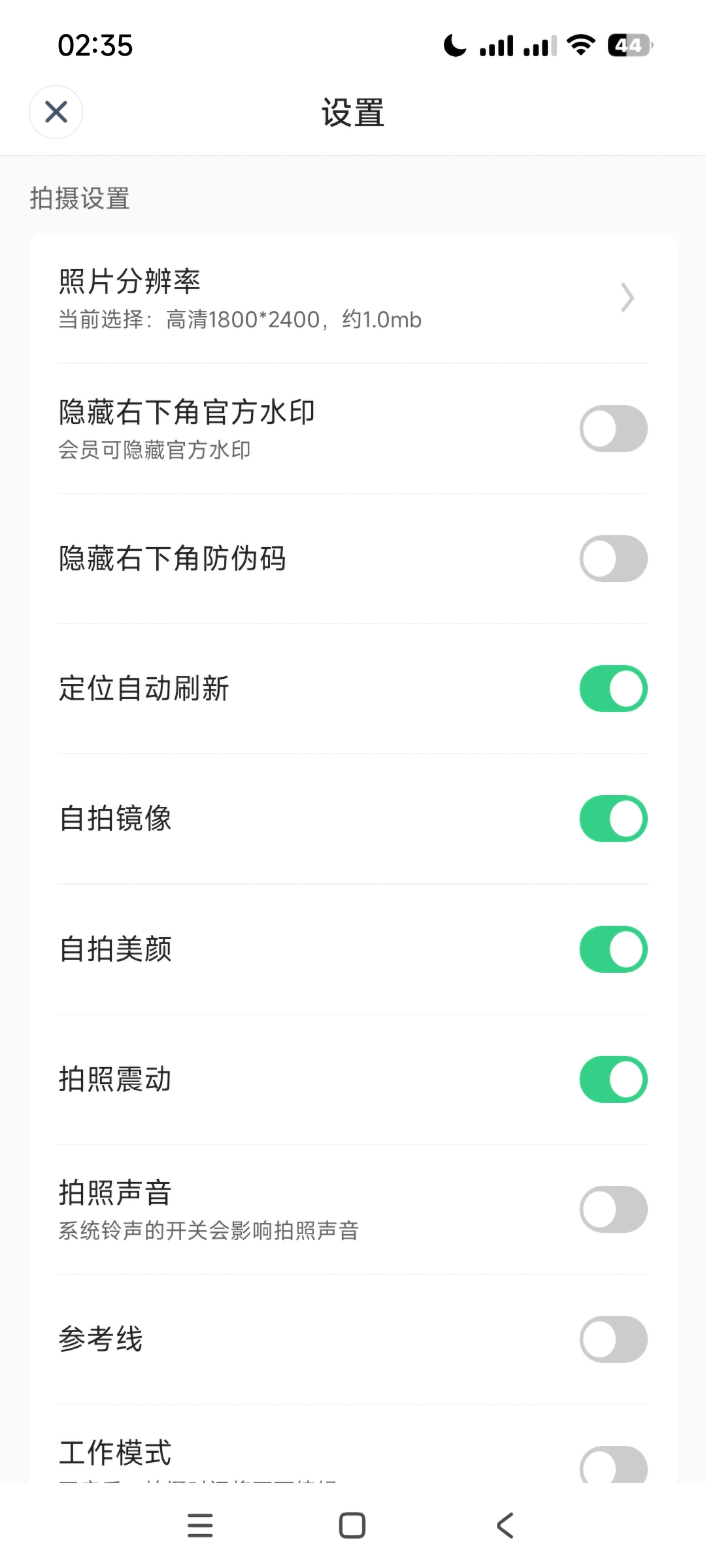
Task: Open recent apps from the navigation bar
Action: click(201, 1526)
